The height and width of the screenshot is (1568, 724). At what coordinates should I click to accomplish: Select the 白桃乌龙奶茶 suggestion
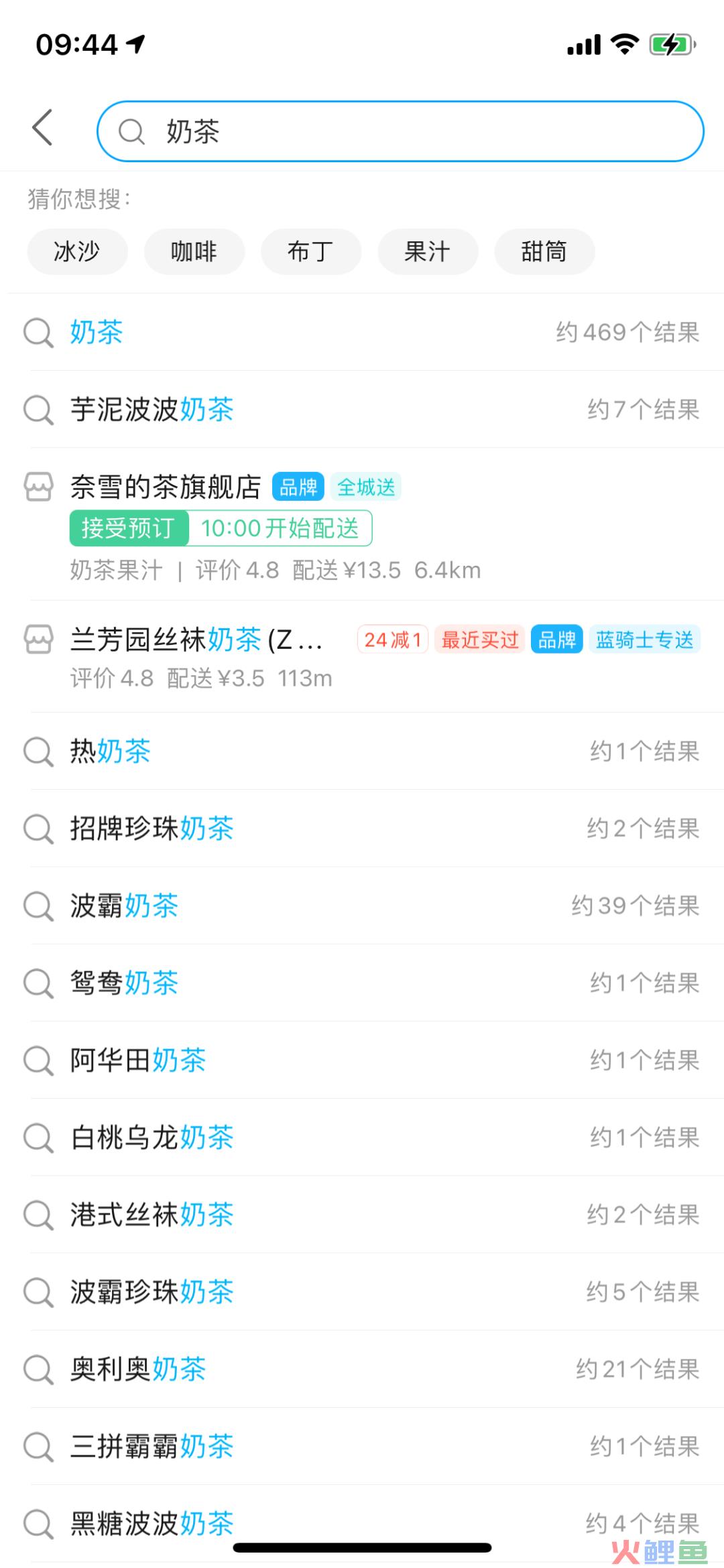pyautogui.click(x=362, y=1138)
